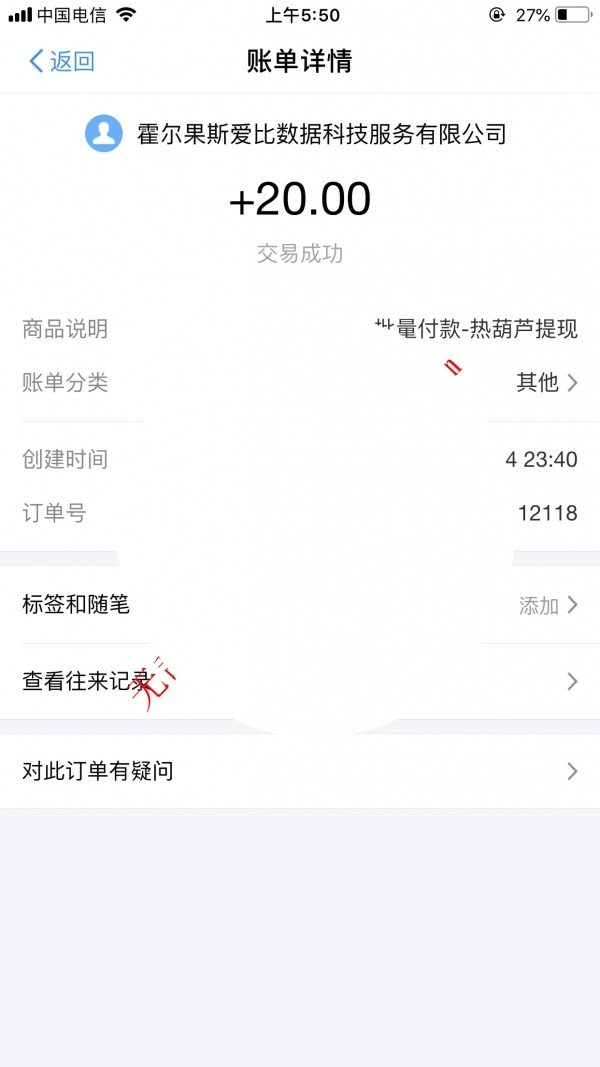600x1067 pixels.
Task: Open 对此订单有疑问 help row
Action: tap(300, 771)
